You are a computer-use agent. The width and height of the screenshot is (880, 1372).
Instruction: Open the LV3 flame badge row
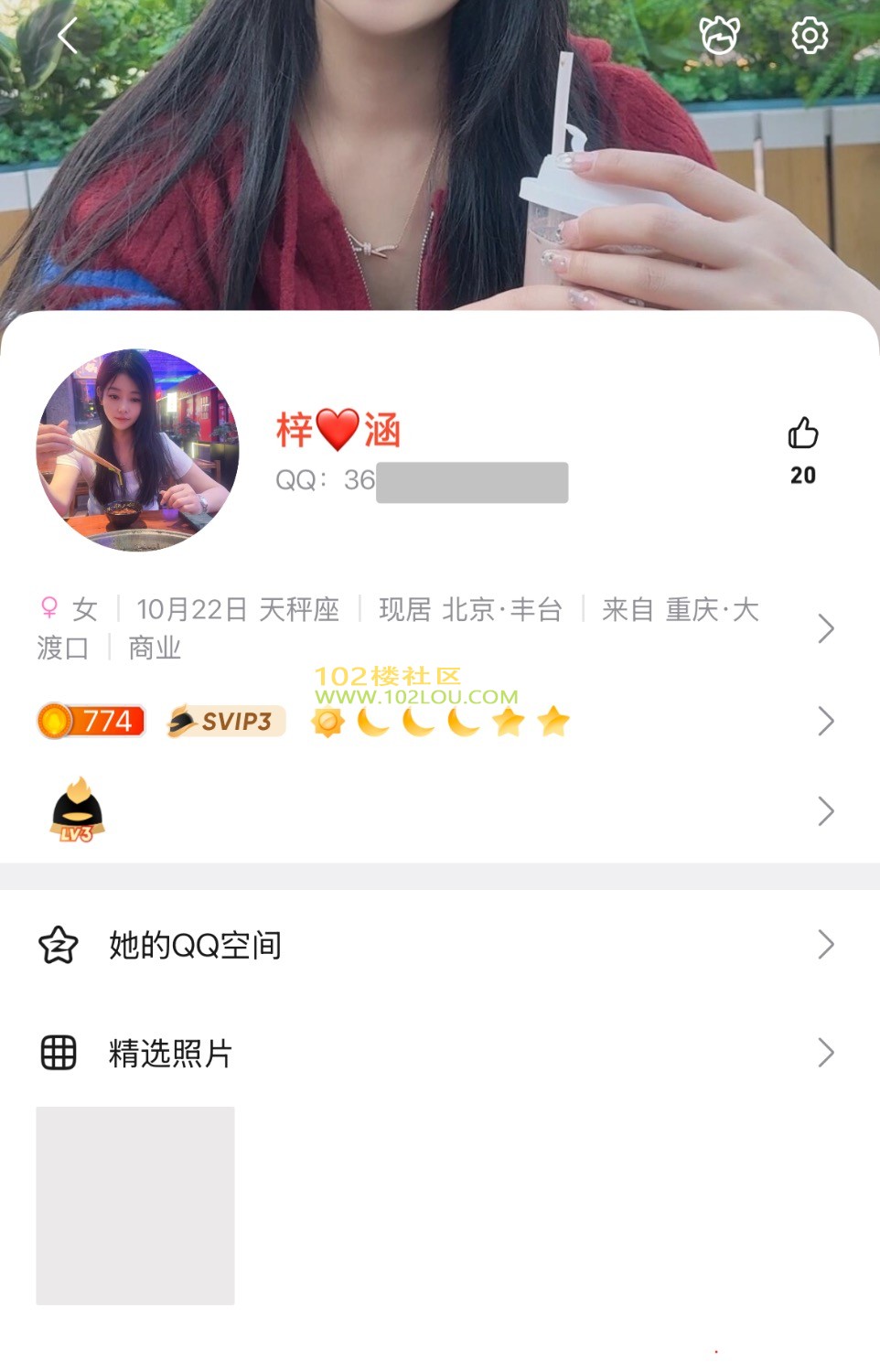pos(825,811)
